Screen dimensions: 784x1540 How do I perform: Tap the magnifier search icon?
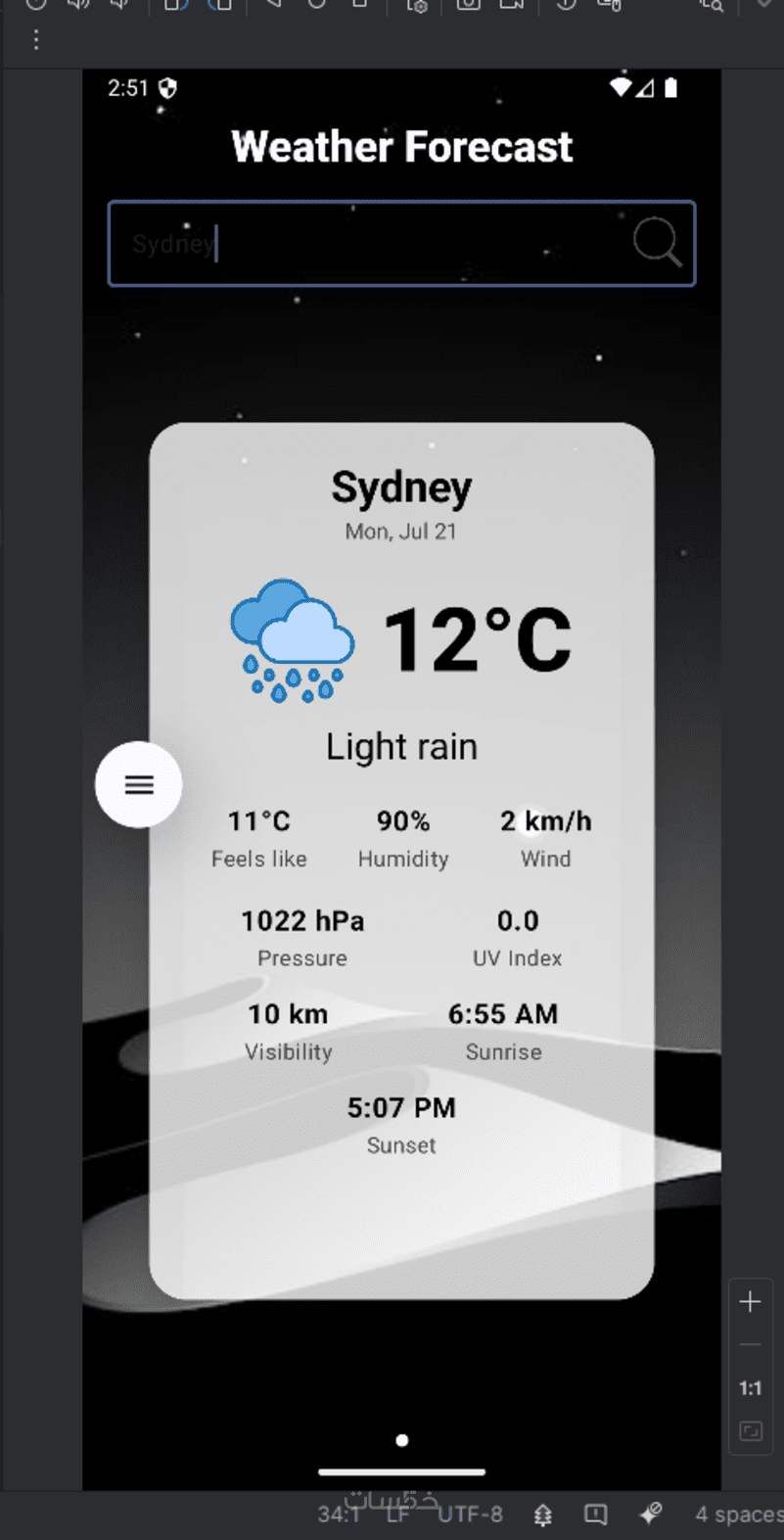pos(656,242)
